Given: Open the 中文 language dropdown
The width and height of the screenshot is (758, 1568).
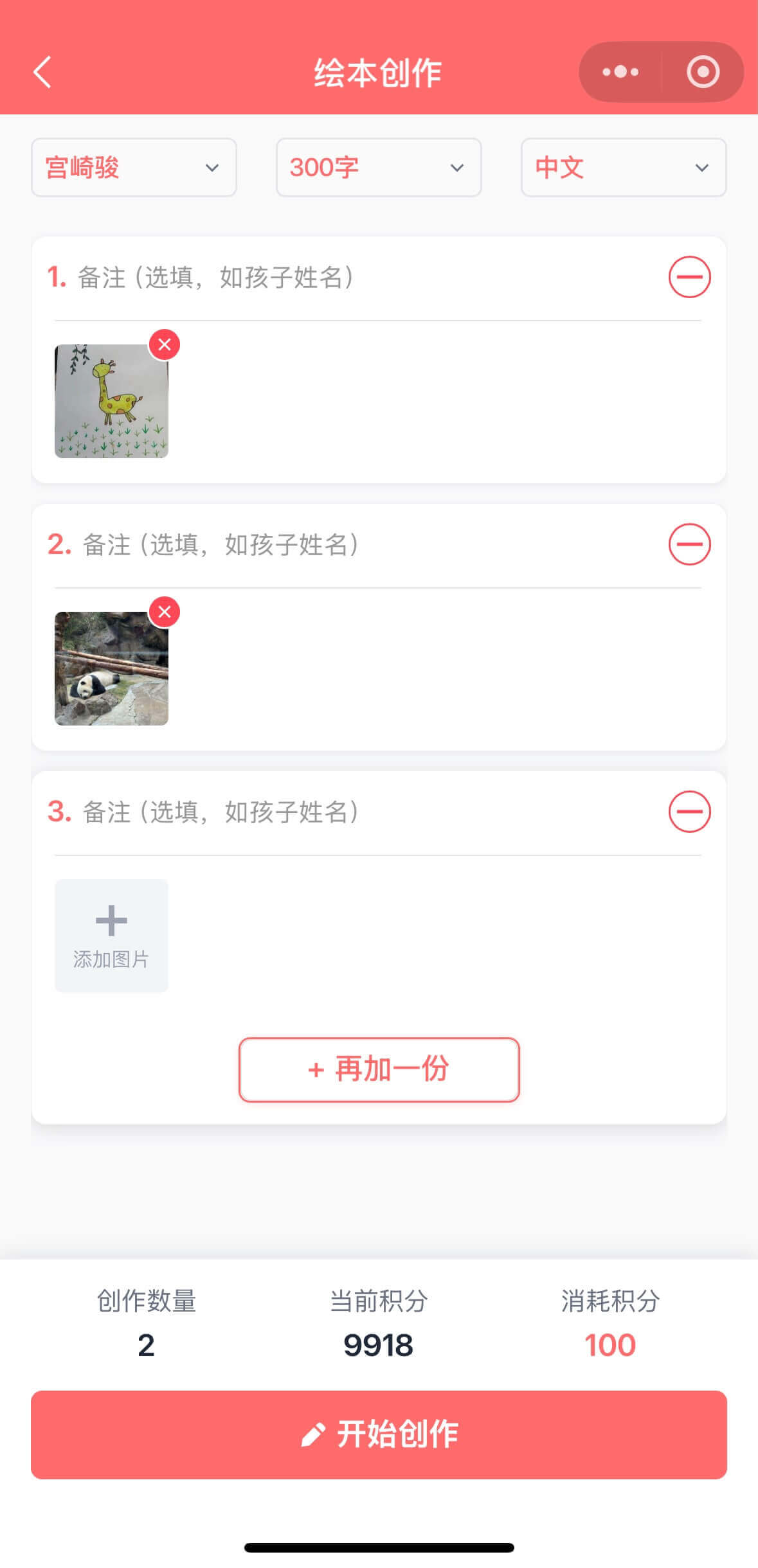Looking at the screenshot, I should click(x=623, y=168).
